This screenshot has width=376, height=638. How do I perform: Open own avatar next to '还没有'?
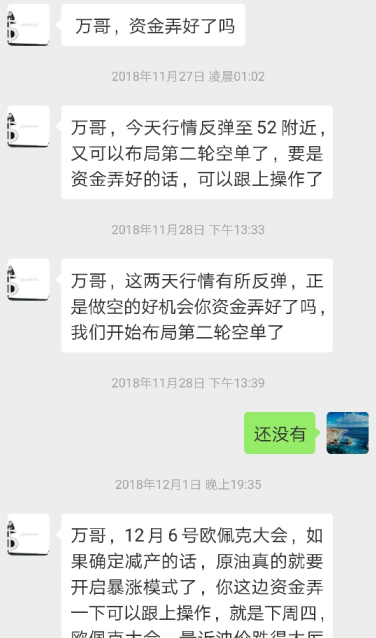[x=348, y=433]
